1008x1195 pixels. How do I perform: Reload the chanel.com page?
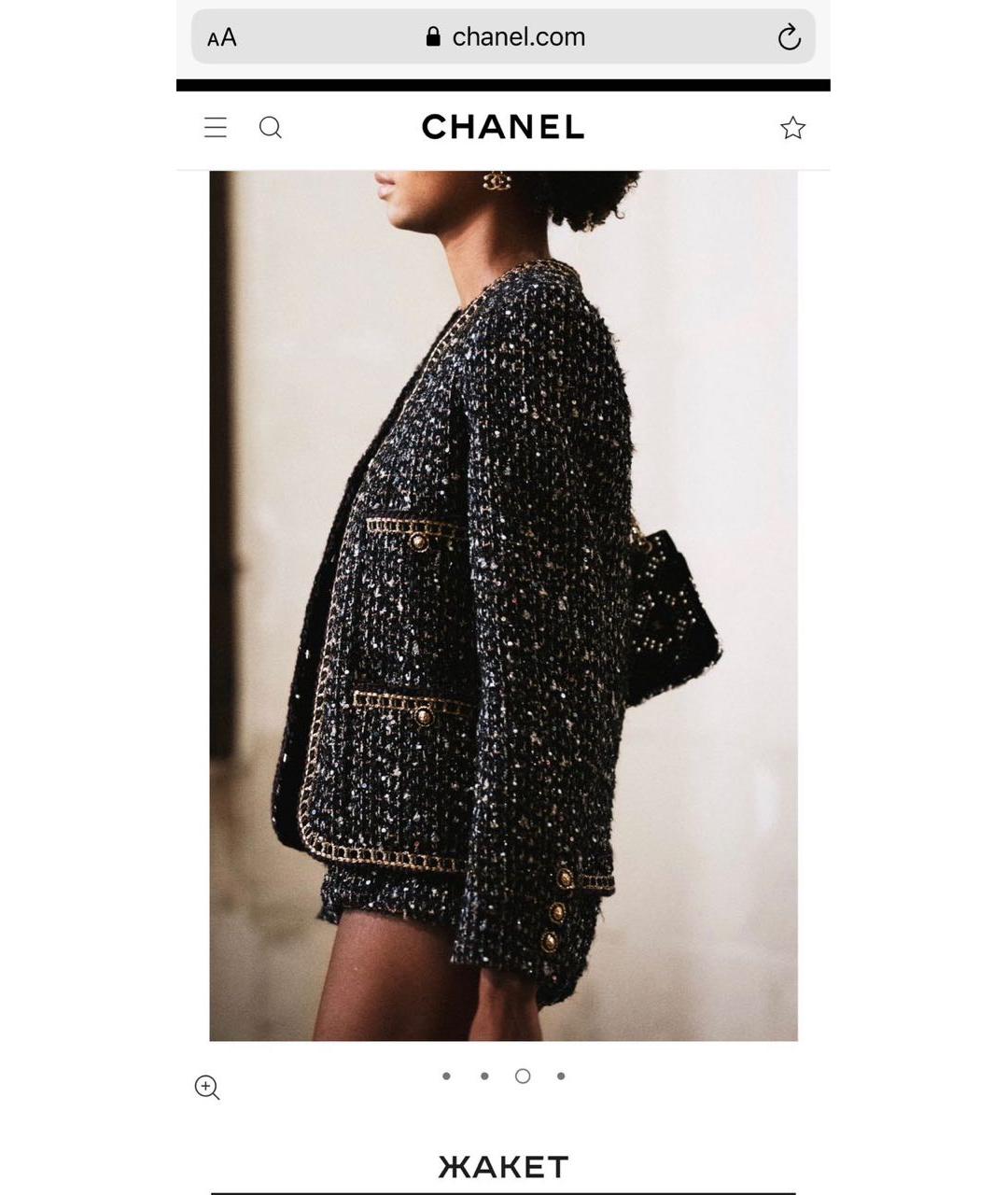pyautogui.click(x=789, y=37)
